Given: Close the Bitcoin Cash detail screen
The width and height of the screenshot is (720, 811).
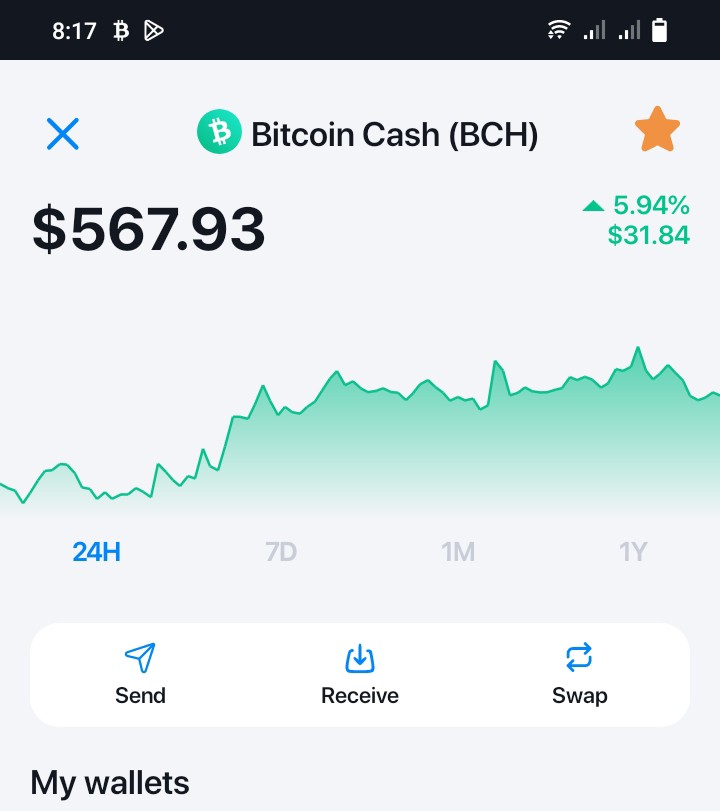Looking at the screenshot, I should [x=63, y=134].
